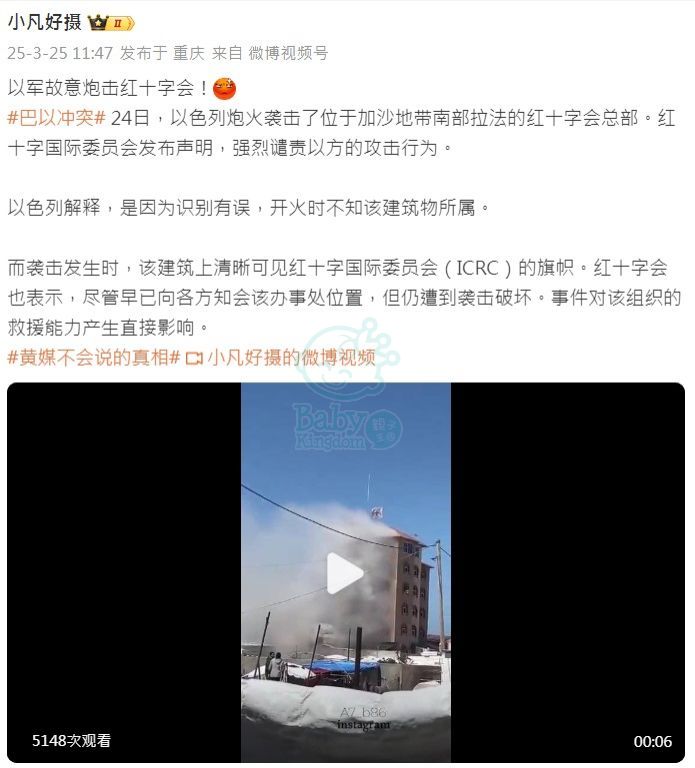This screenshot has width=695, height=768.
Task: Open the #黄媒不会说的真相# hashtag
Action: coord(93,357)
